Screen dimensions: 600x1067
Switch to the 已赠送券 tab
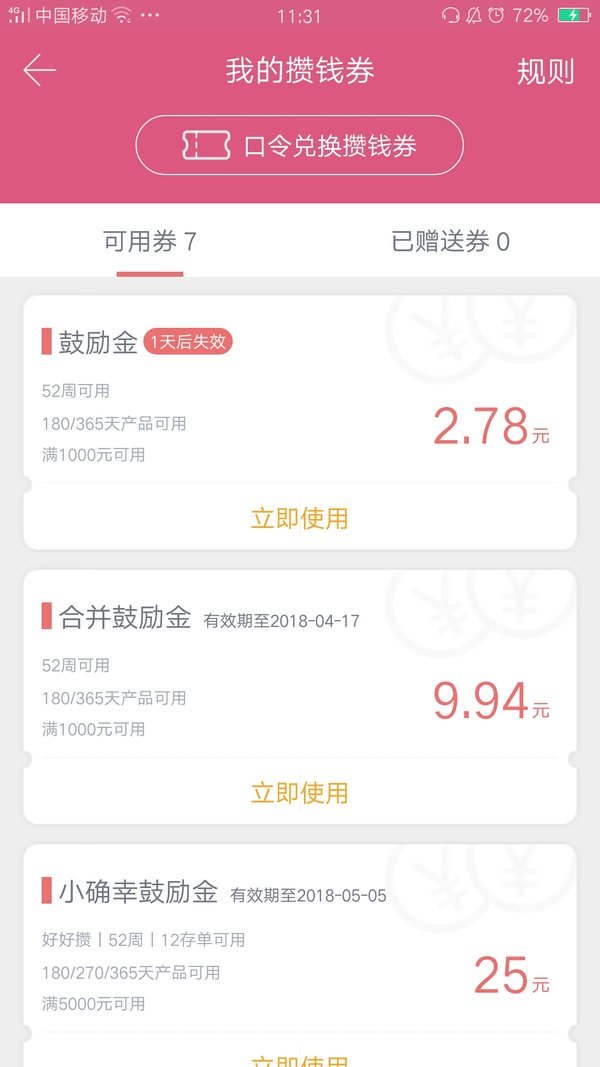tap(450, 242)
